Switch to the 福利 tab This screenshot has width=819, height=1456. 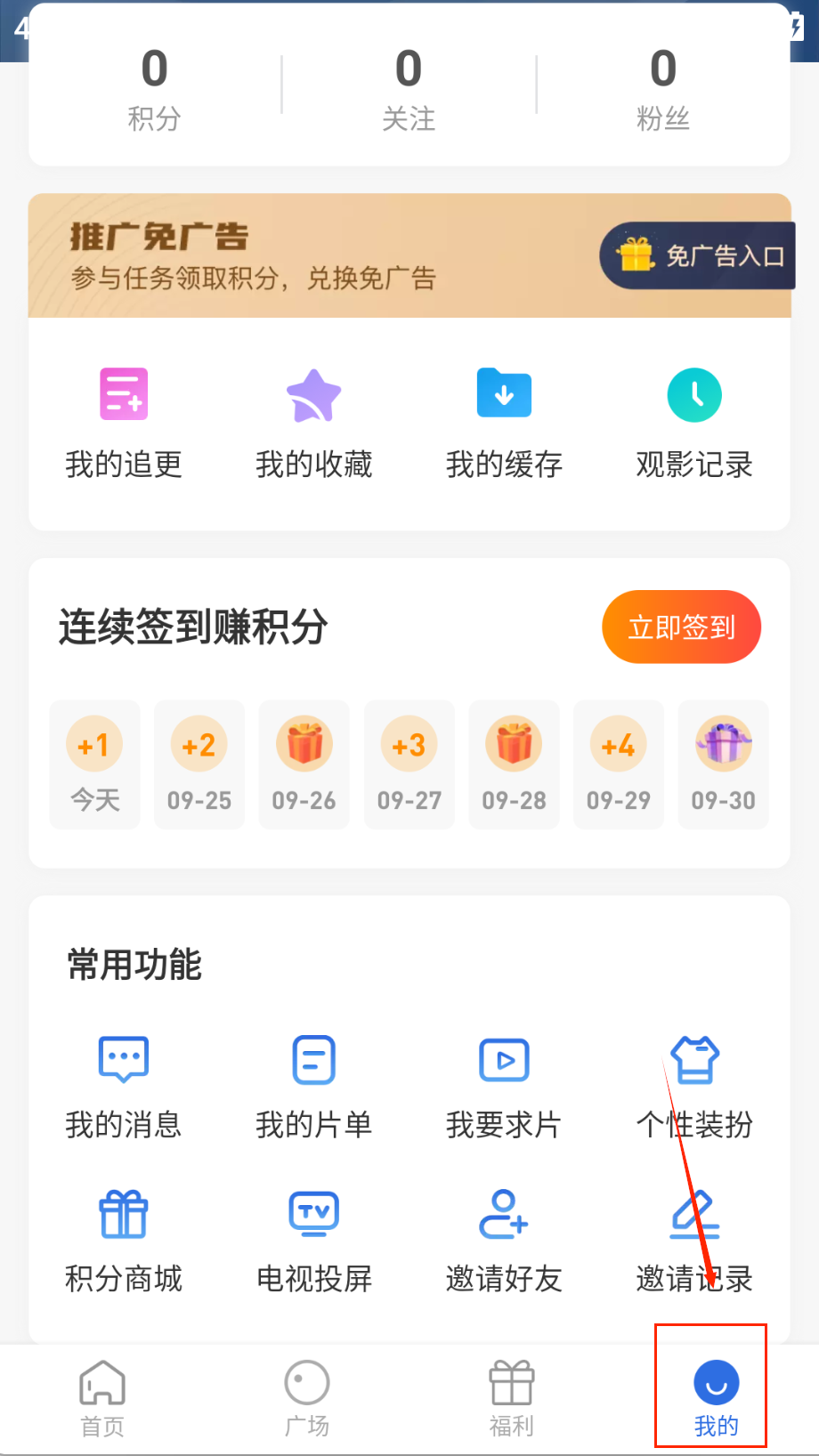click(x=512, y=1398)
